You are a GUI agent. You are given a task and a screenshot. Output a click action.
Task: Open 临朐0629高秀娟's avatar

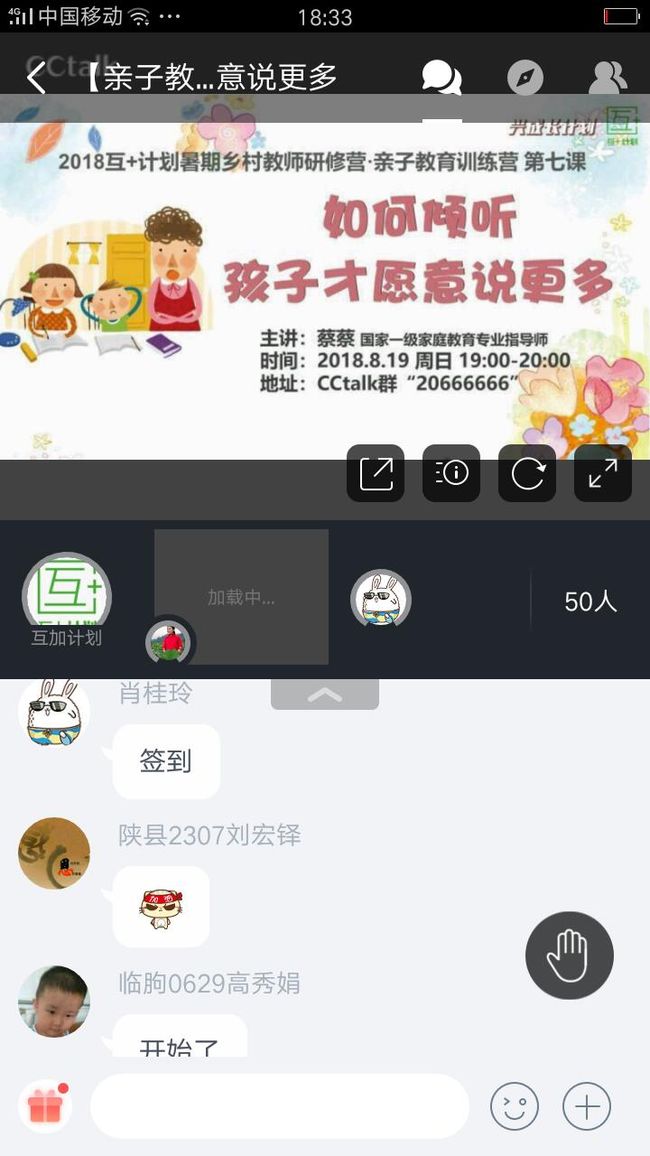(x=54, y=1001)
